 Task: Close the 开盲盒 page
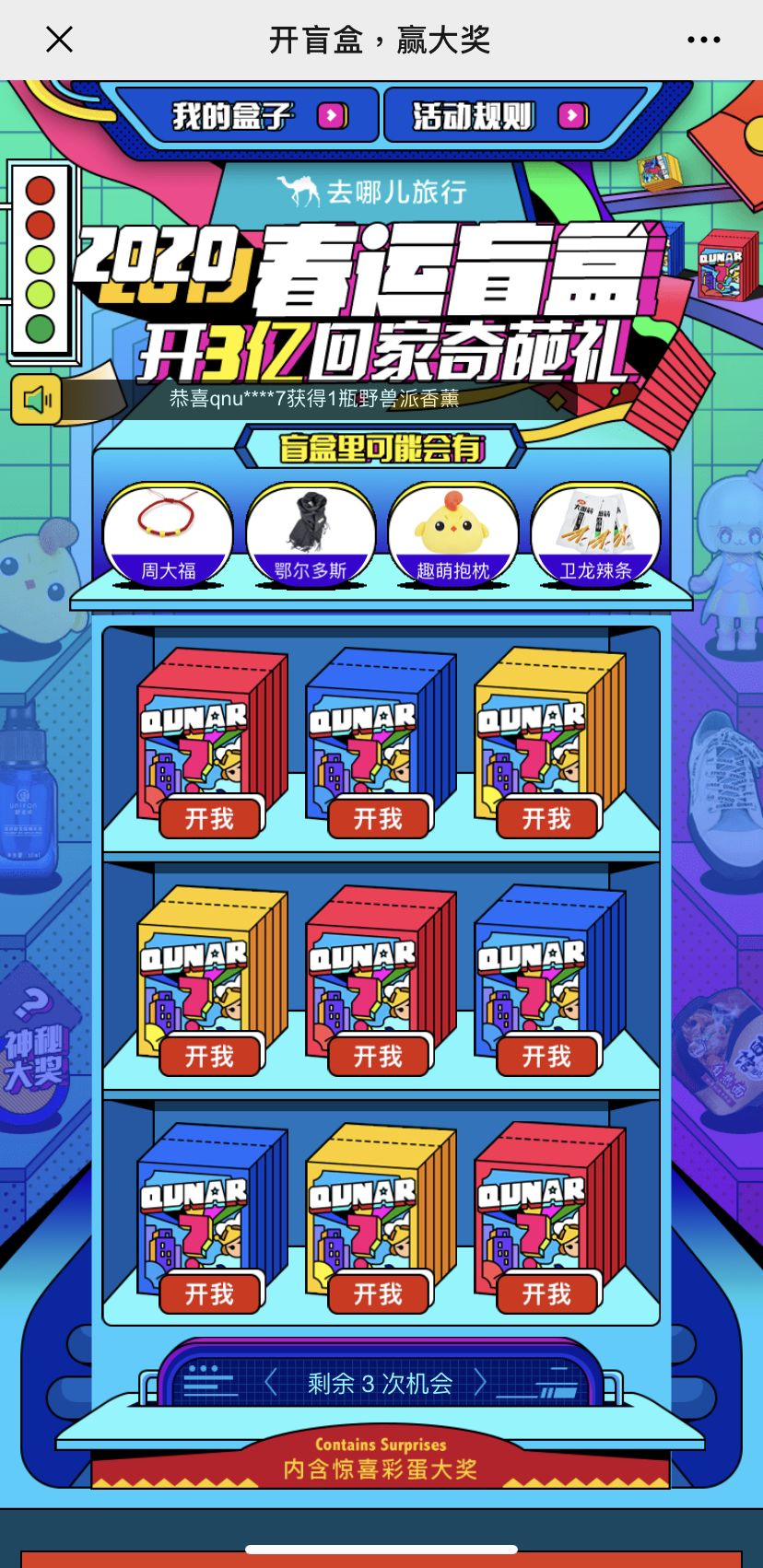click(59, 40)
